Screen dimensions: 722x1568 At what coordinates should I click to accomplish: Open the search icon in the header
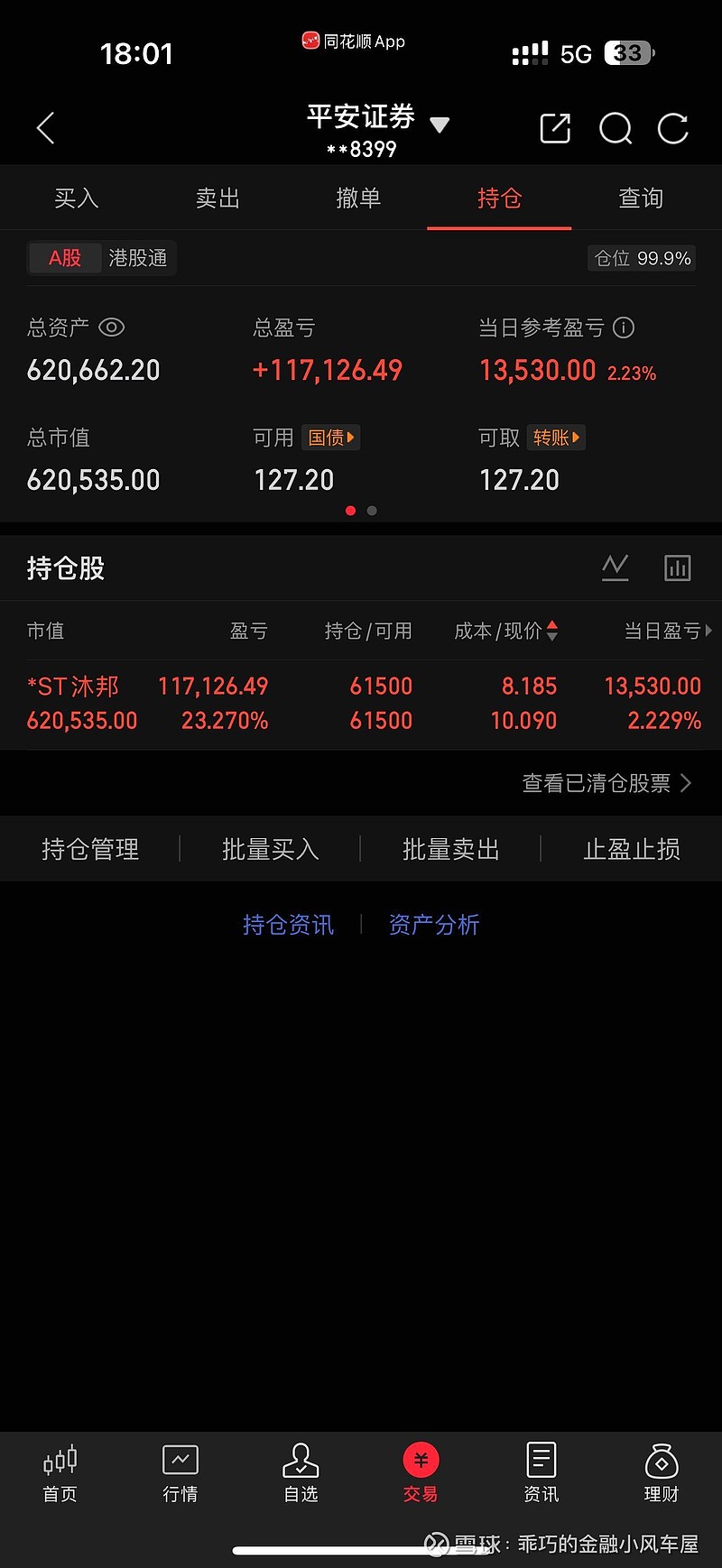click(x=616, y=128)
